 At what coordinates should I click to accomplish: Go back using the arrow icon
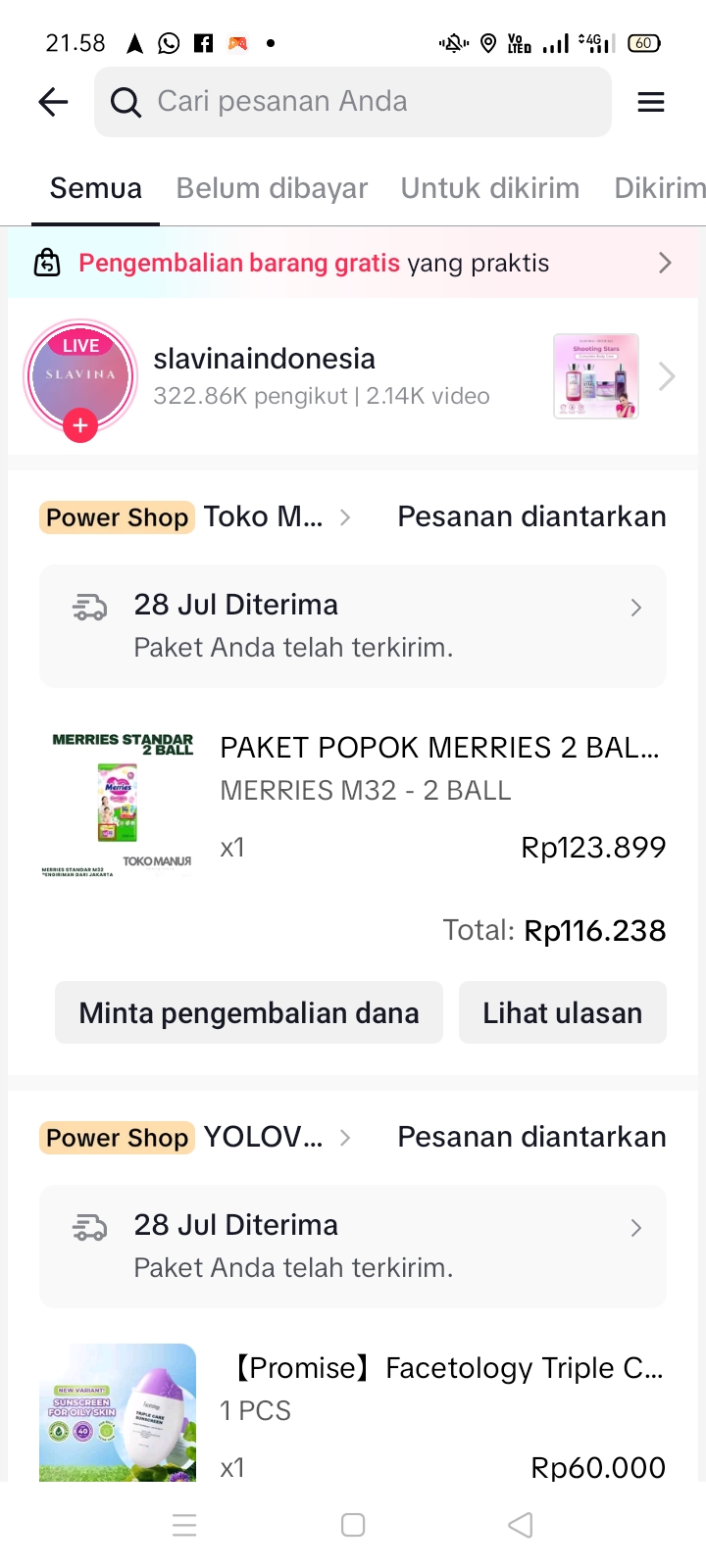(x=53, y=102)
